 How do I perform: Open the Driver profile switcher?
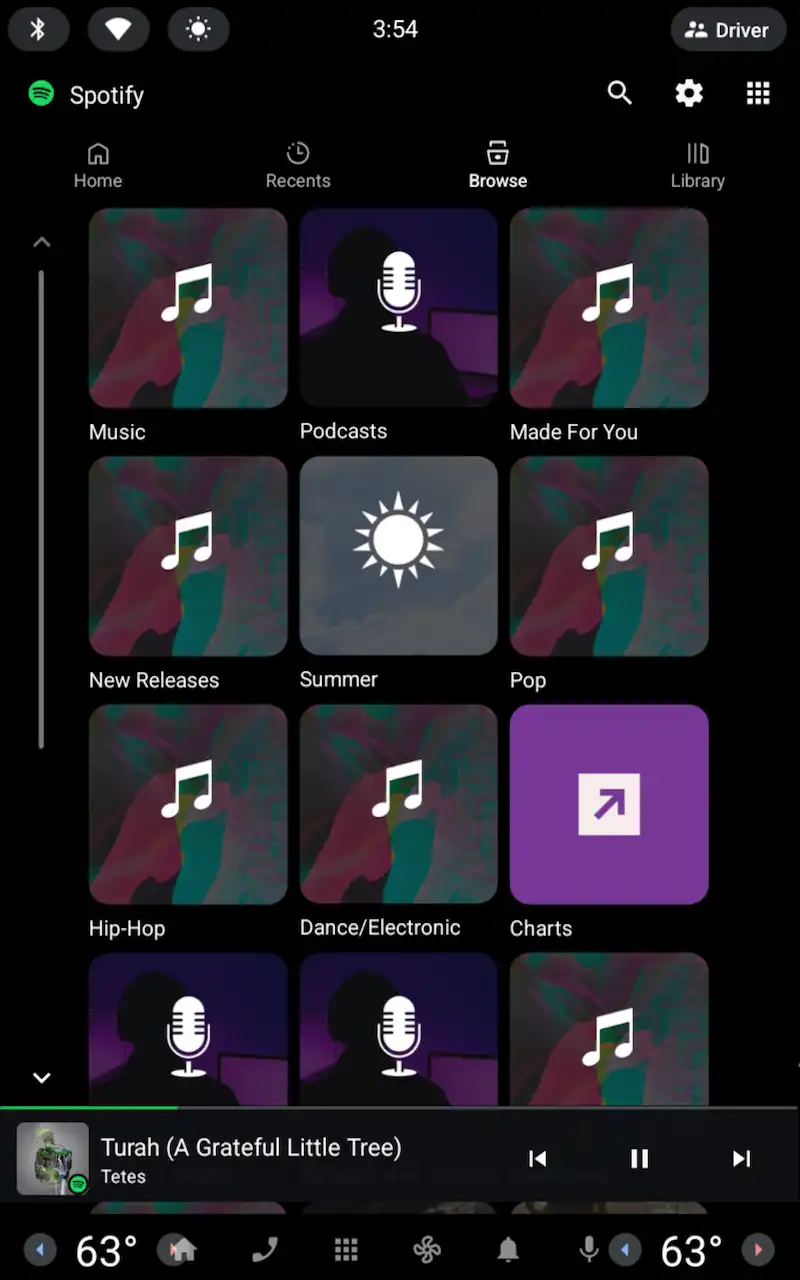point(727,30)
